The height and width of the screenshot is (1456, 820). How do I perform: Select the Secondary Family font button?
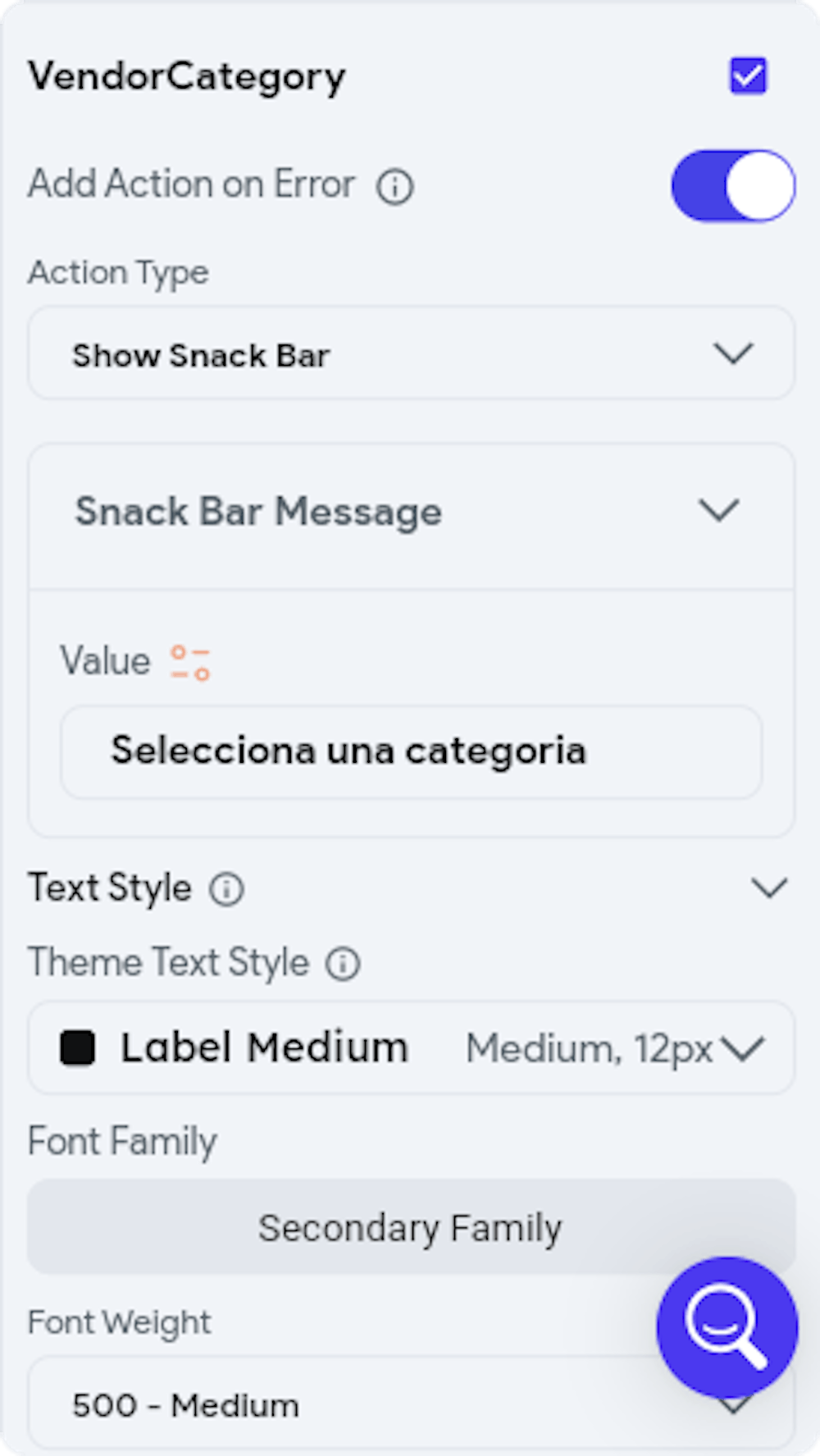click(x=410, y=1228)
